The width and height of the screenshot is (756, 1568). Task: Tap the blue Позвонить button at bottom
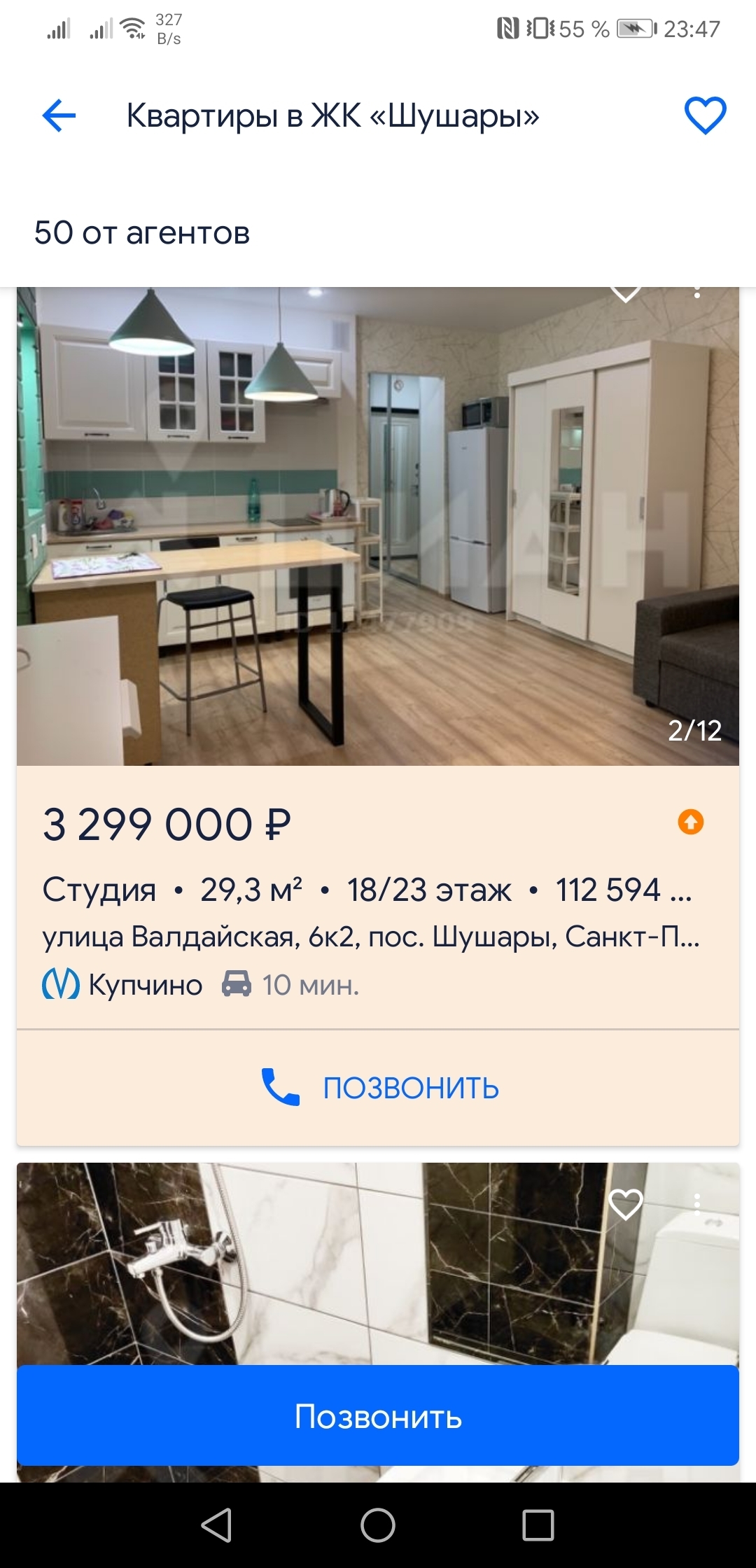(x=378, y=1417)
